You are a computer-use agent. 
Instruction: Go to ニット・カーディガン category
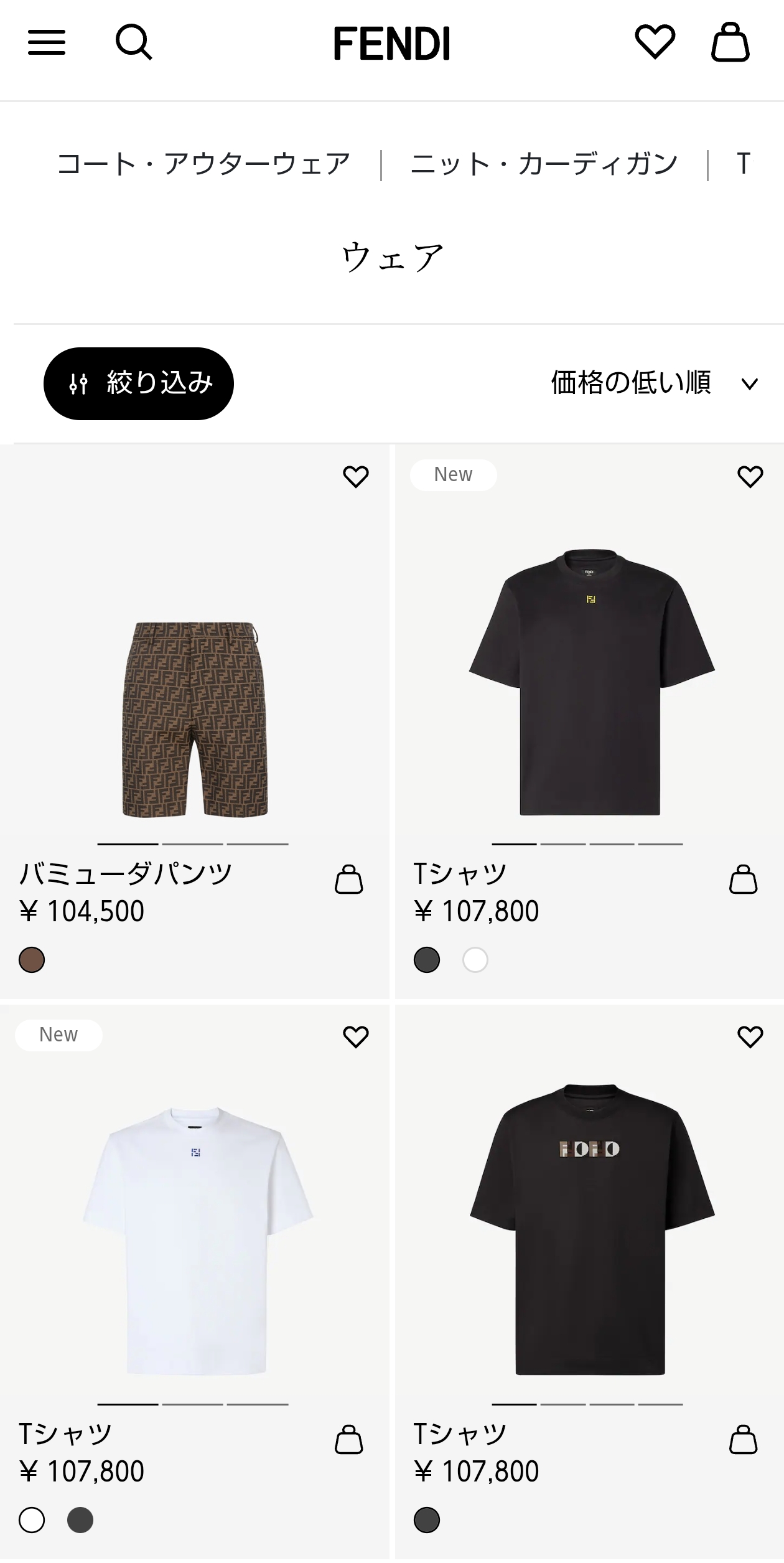[544, 164]
